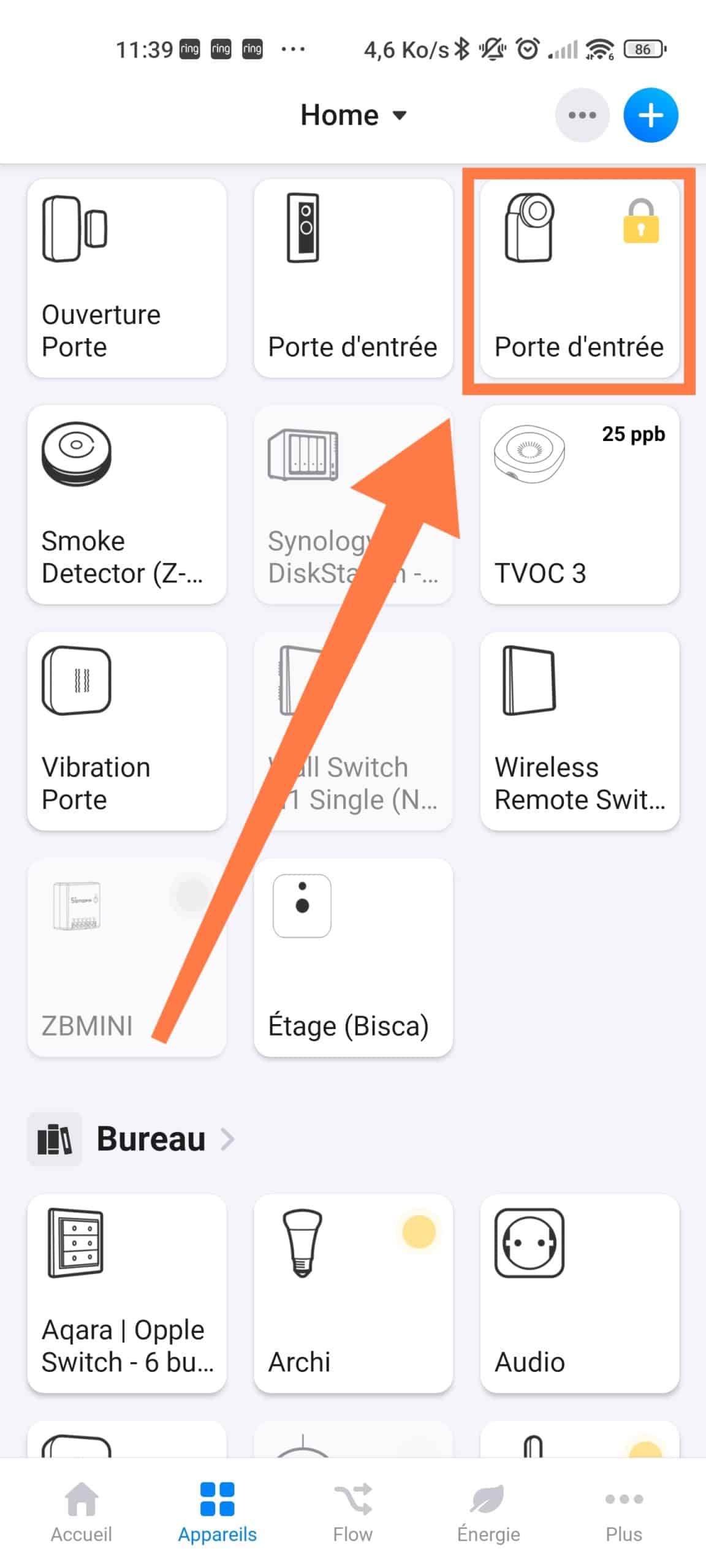Open the Ouverture Porte sensor tile
The image size is (706, 1568).
pos(127,278)
